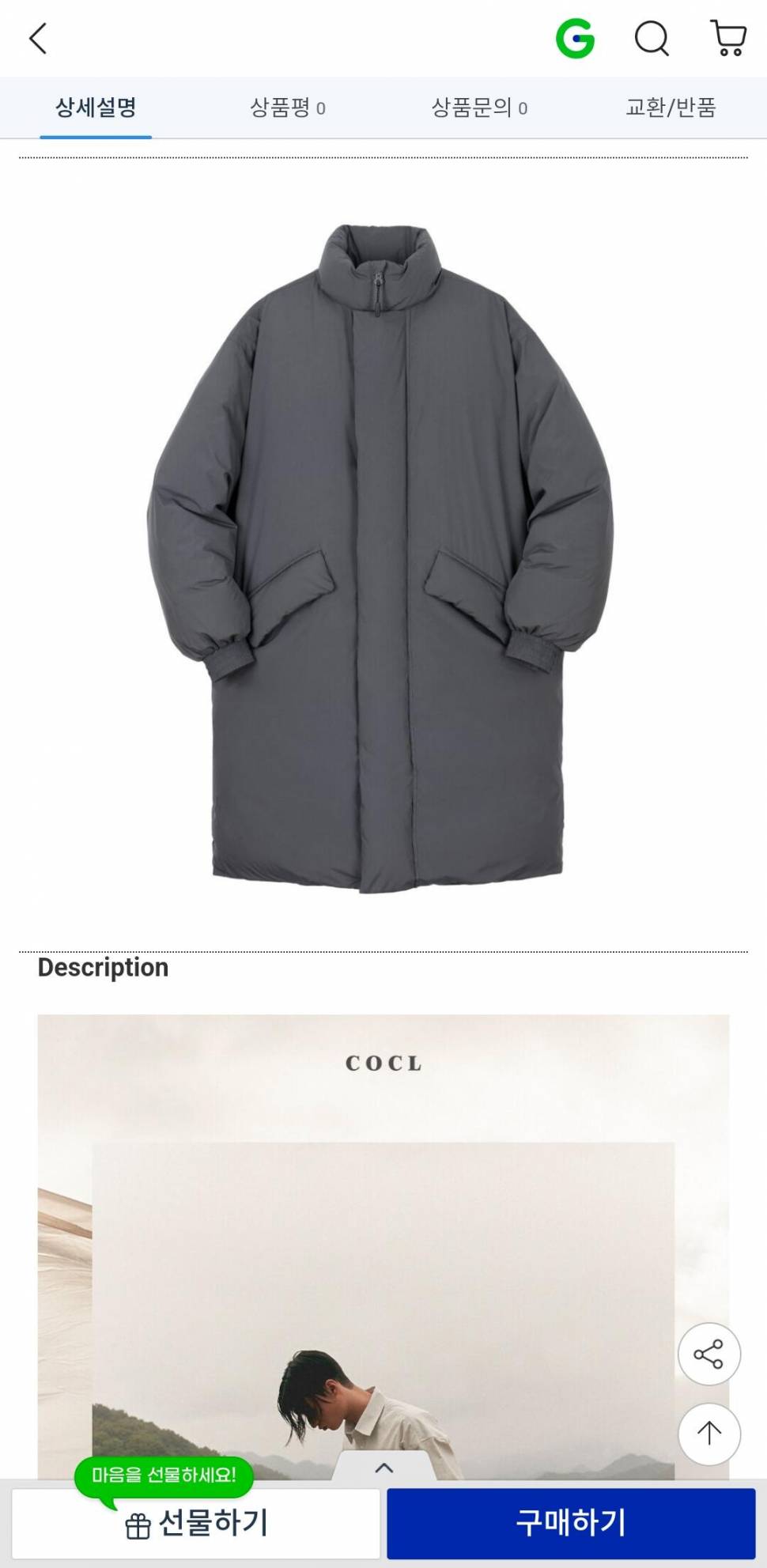Image resolution: width=767 pixels, height=1568 pixels.
Task: Open the shopping cart
Action: [728, 38]
